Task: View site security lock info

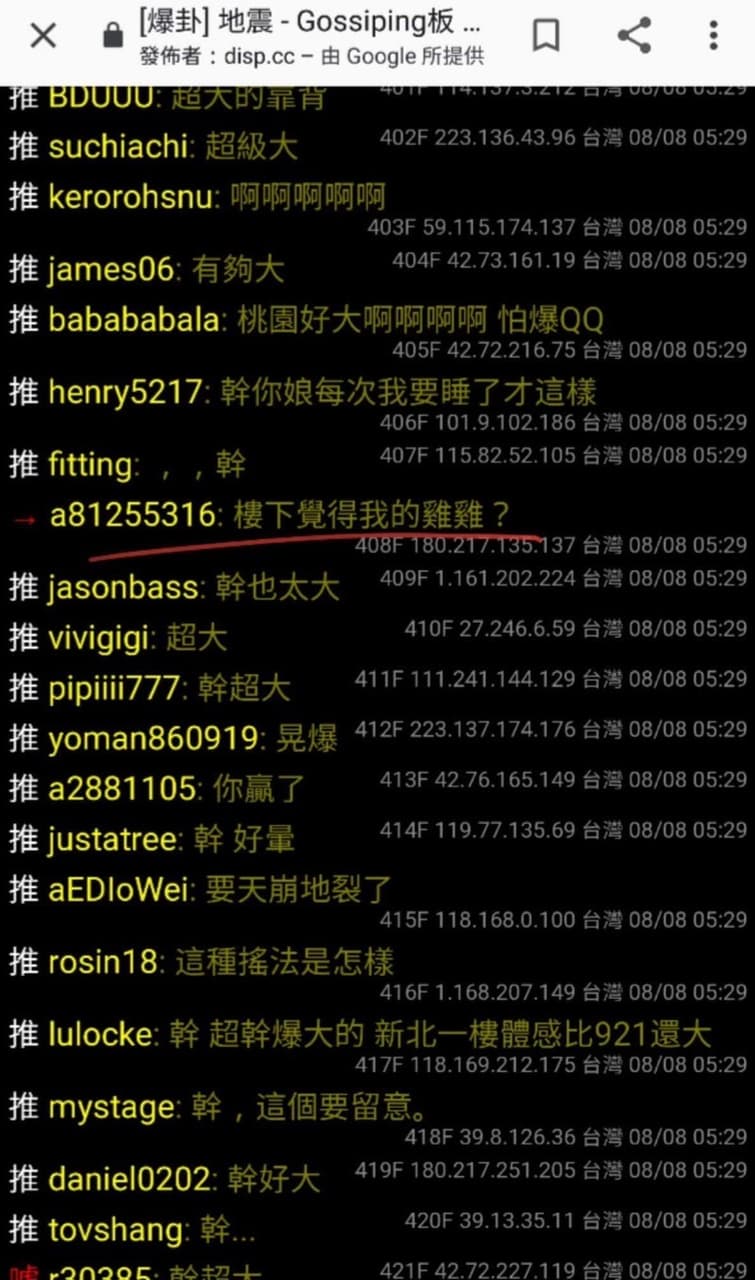Action: (x=113, y=37)
